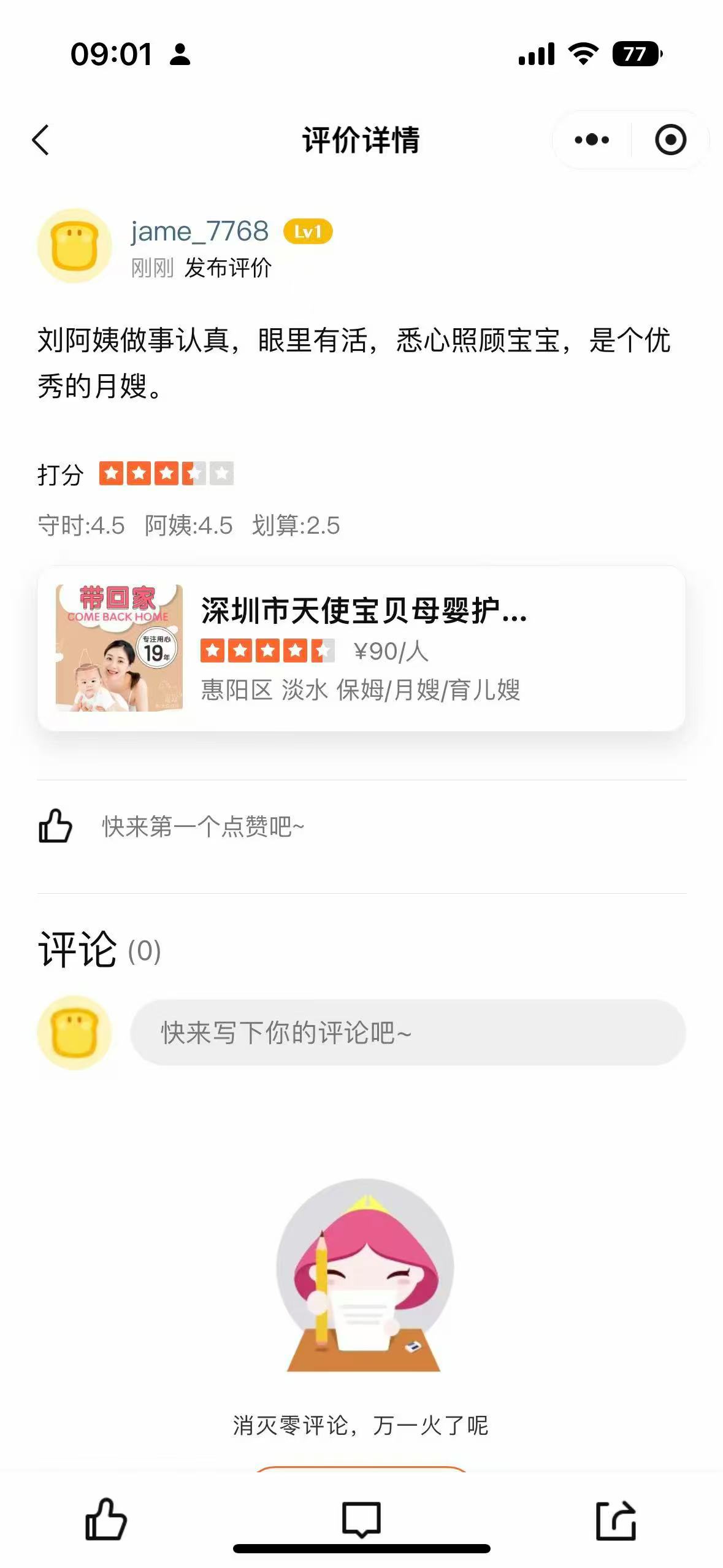Close the mini program with the circle button

[670, 140]
